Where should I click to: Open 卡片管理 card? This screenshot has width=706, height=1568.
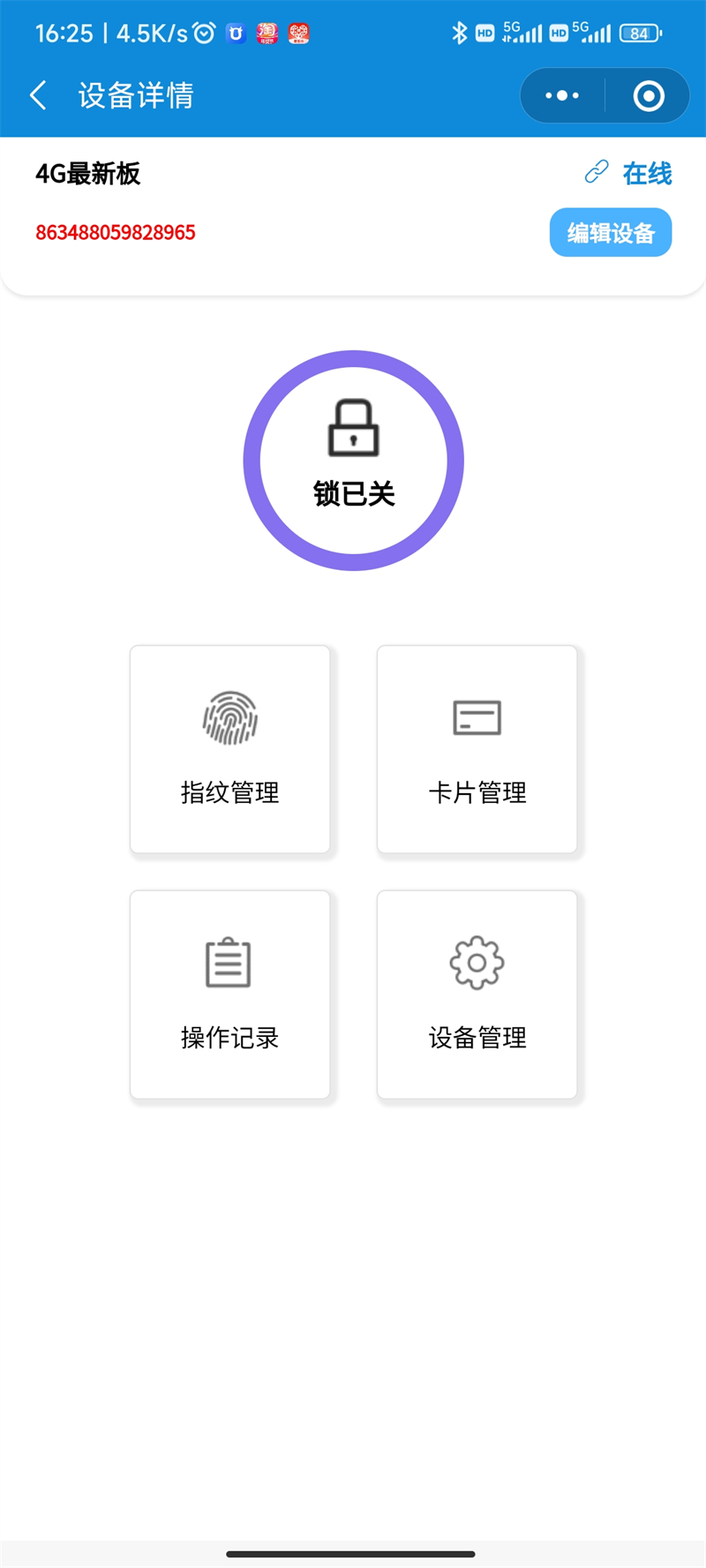477,749
